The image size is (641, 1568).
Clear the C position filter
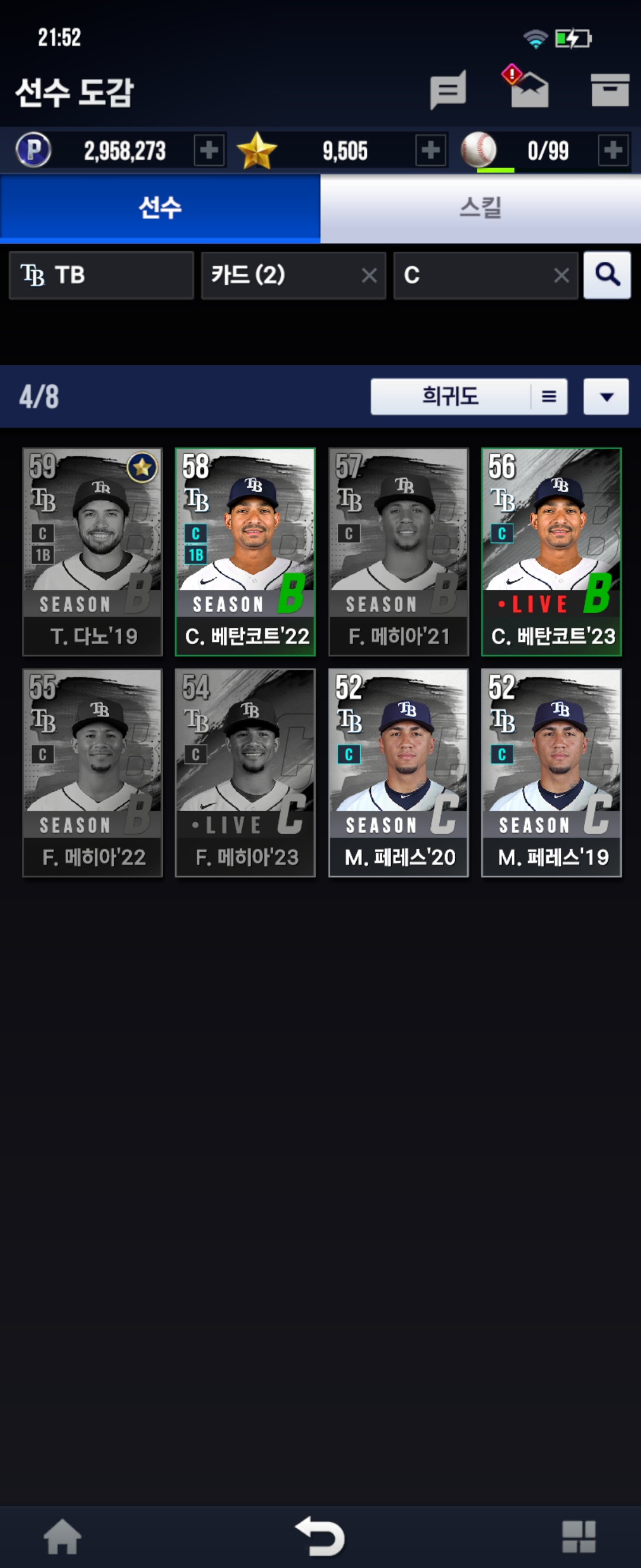pyautogui.click(x=561, y=276)
